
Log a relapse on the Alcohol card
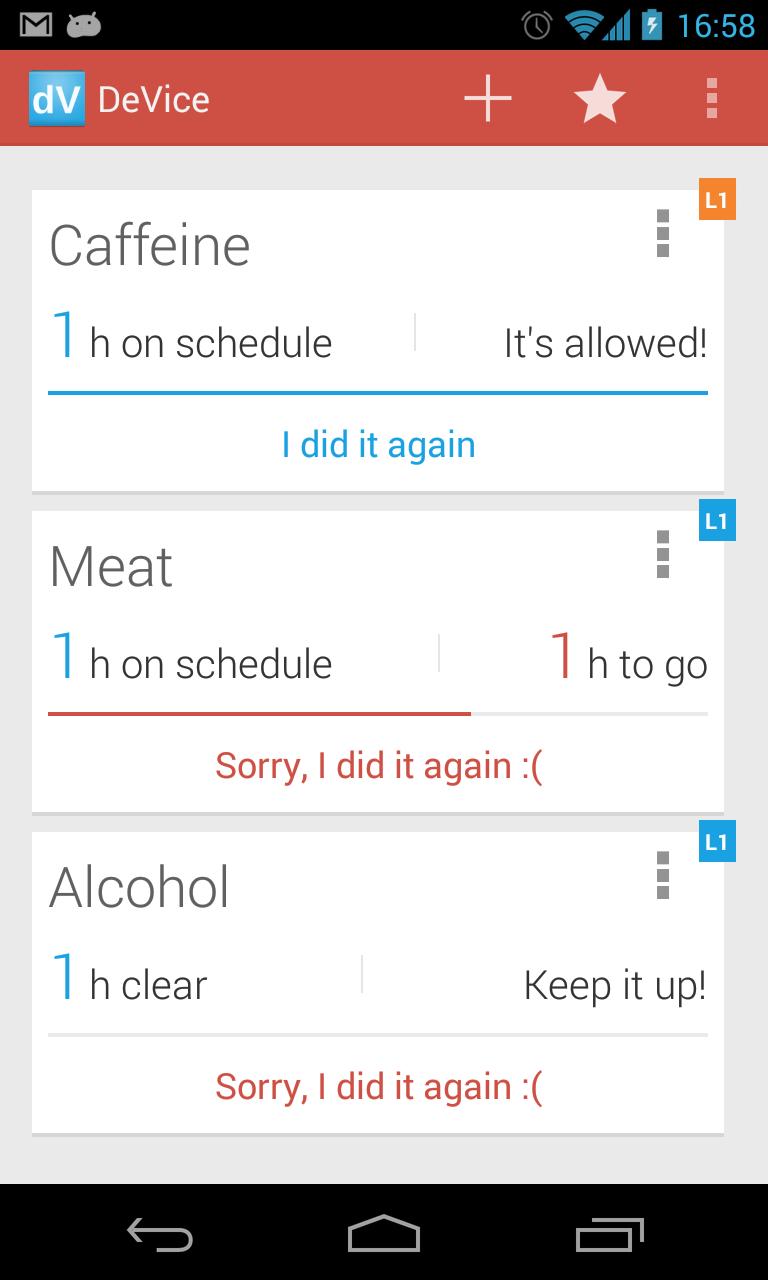pos(378,1087)
